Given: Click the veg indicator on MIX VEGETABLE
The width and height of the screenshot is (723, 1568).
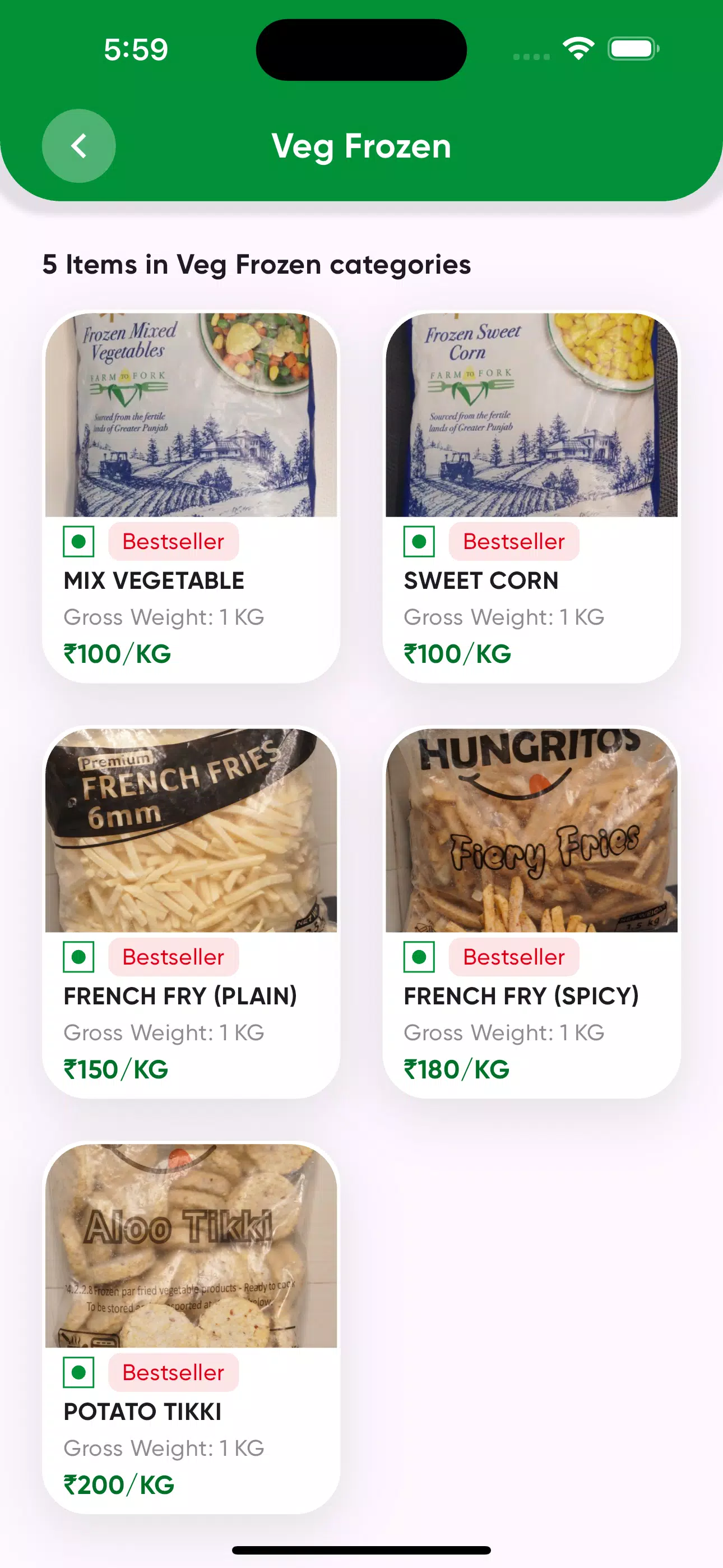Looking at the screenshot, I should coord(79,541).
